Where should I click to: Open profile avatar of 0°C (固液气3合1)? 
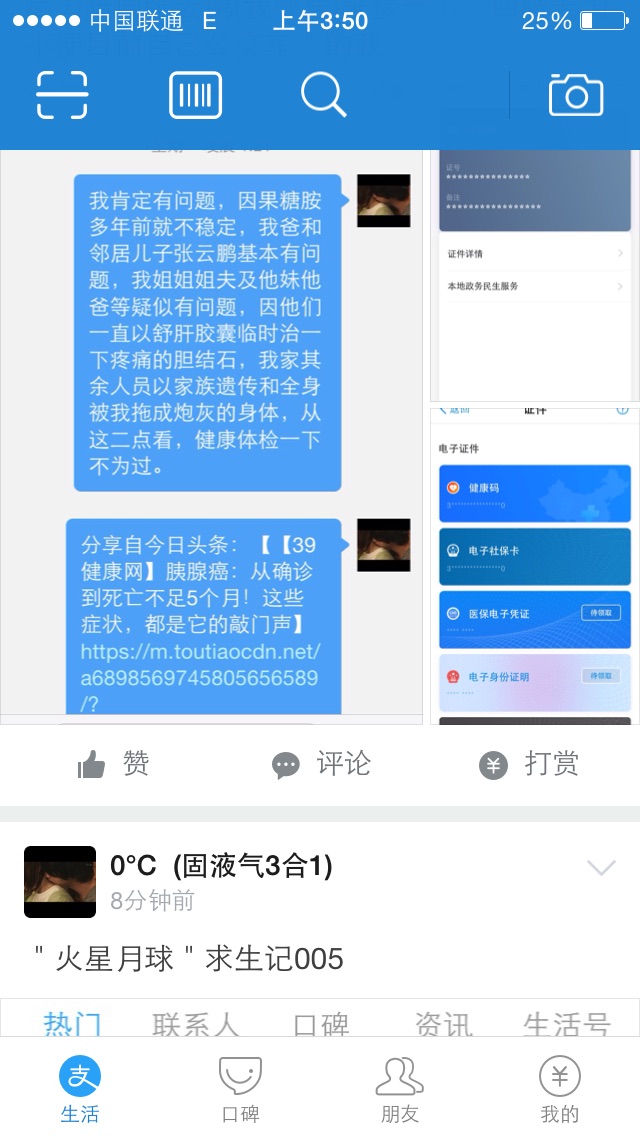coord(60,882)
